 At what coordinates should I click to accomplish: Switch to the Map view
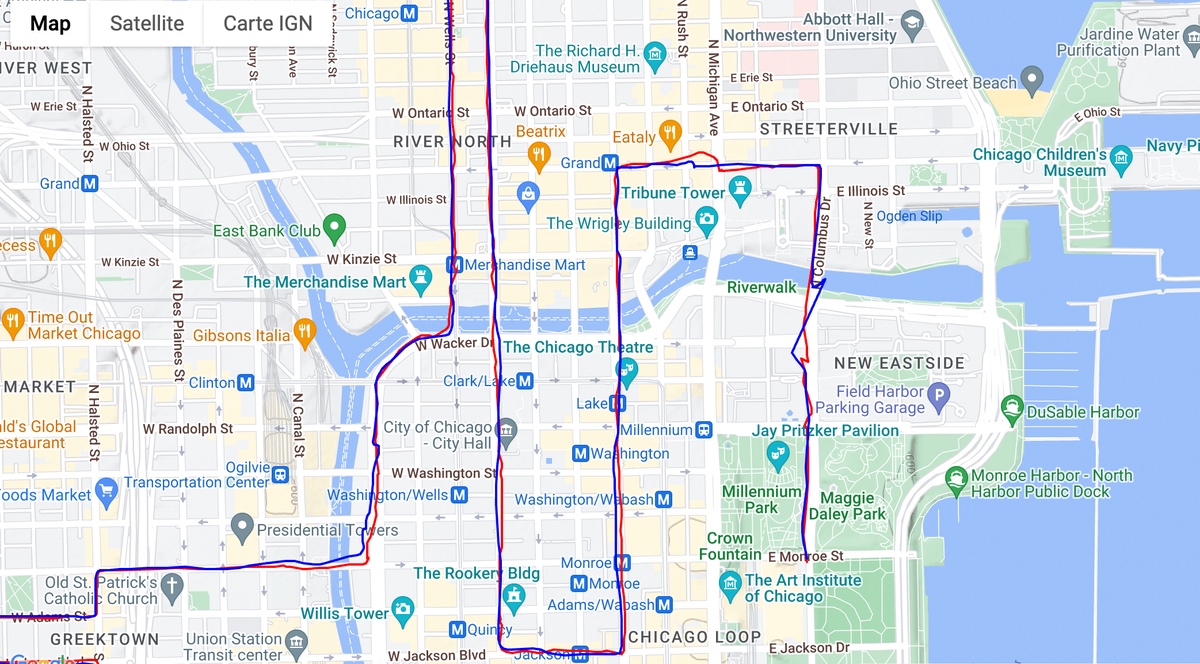tap(50, 23)
